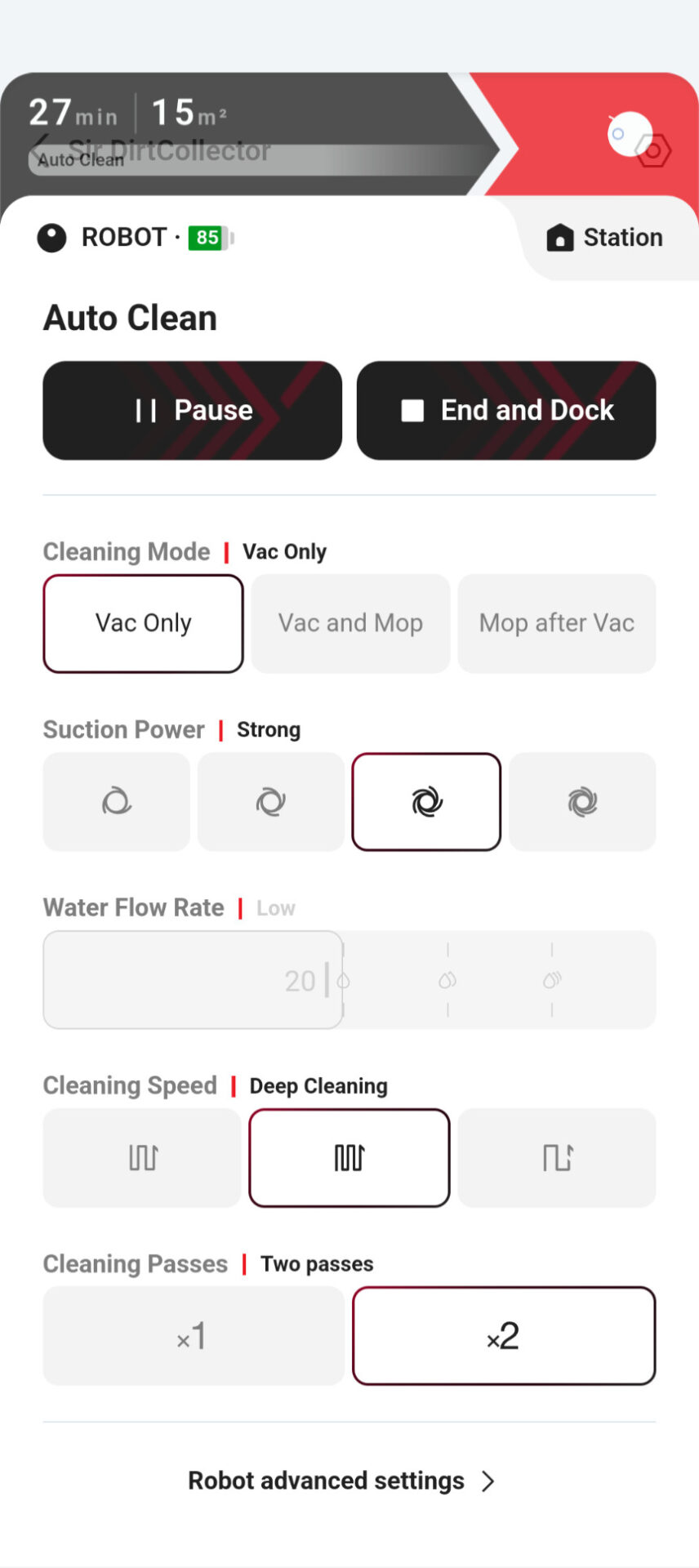Set suction power to the weakest level
Image resolution: width=699 pixels, height=1568 pixels.
(117, 802)
